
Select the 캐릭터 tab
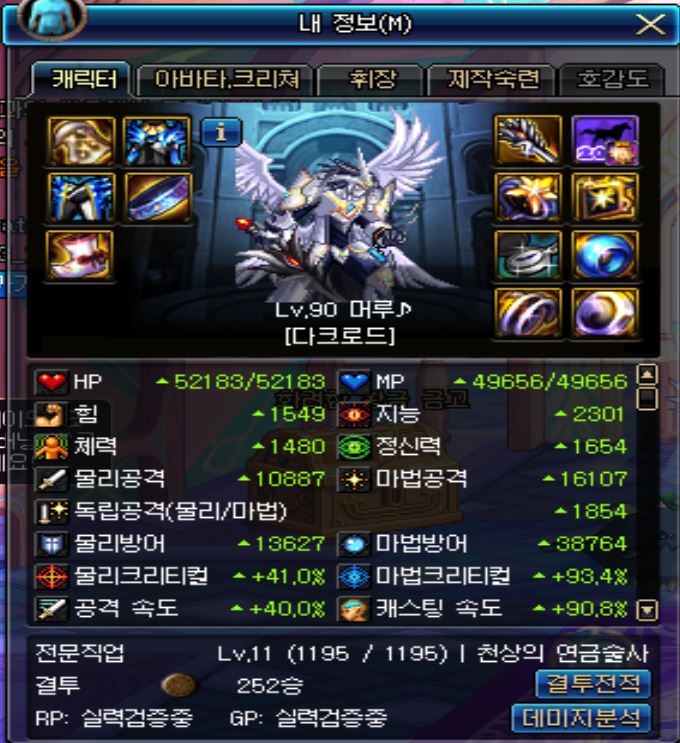point(84,79)
